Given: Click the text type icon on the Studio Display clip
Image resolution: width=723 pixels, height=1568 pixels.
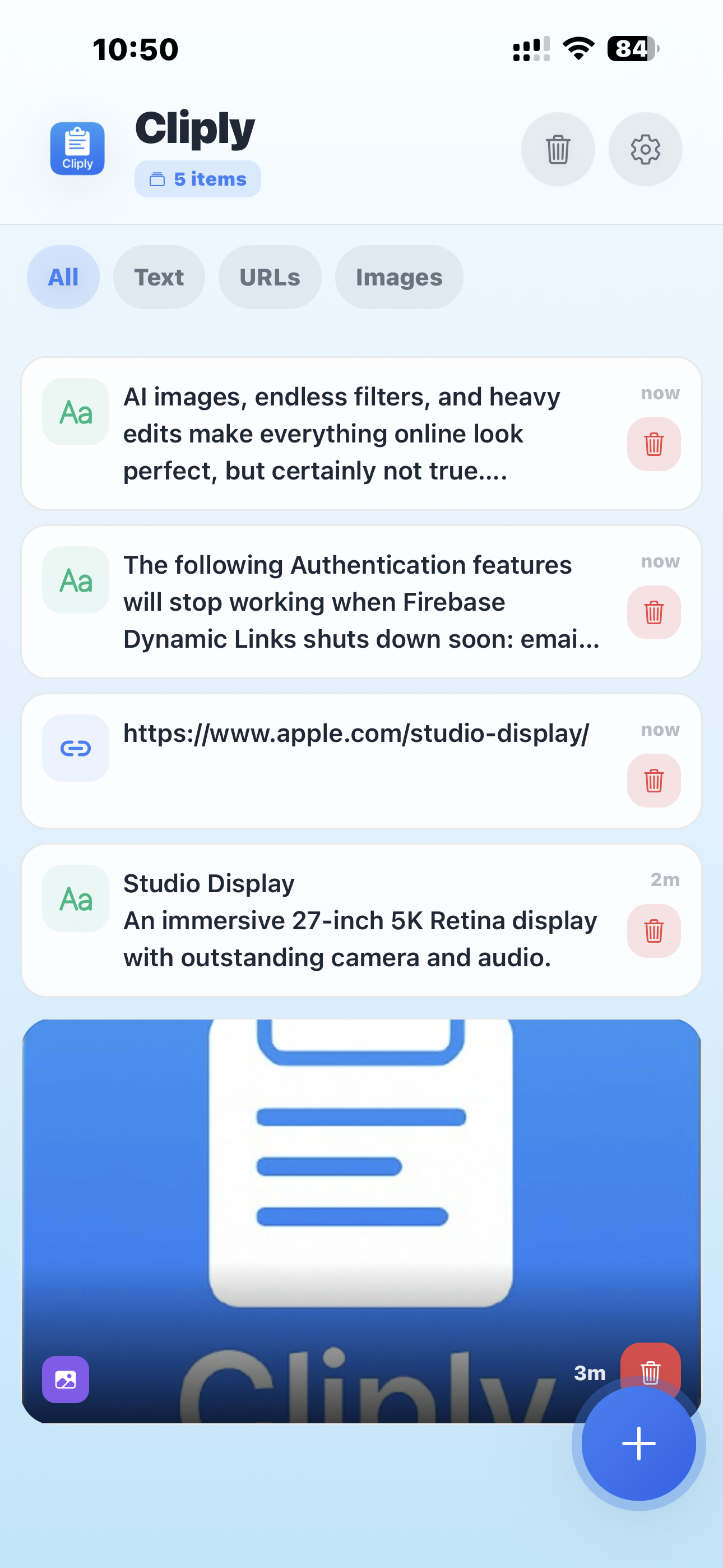Looking at the screenshot, I should click(76, 898).
